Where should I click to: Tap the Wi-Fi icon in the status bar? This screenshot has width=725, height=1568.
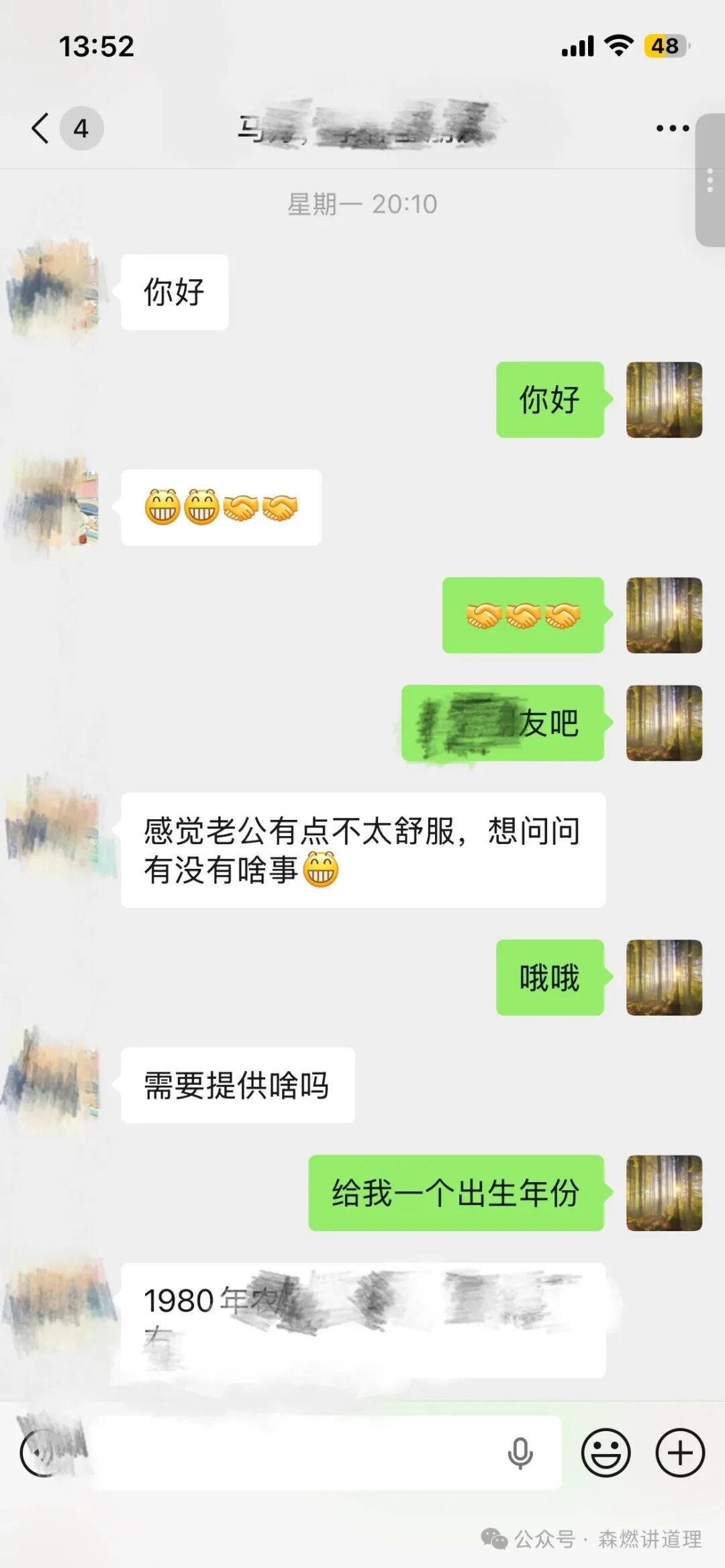click(x=619, y=44)
